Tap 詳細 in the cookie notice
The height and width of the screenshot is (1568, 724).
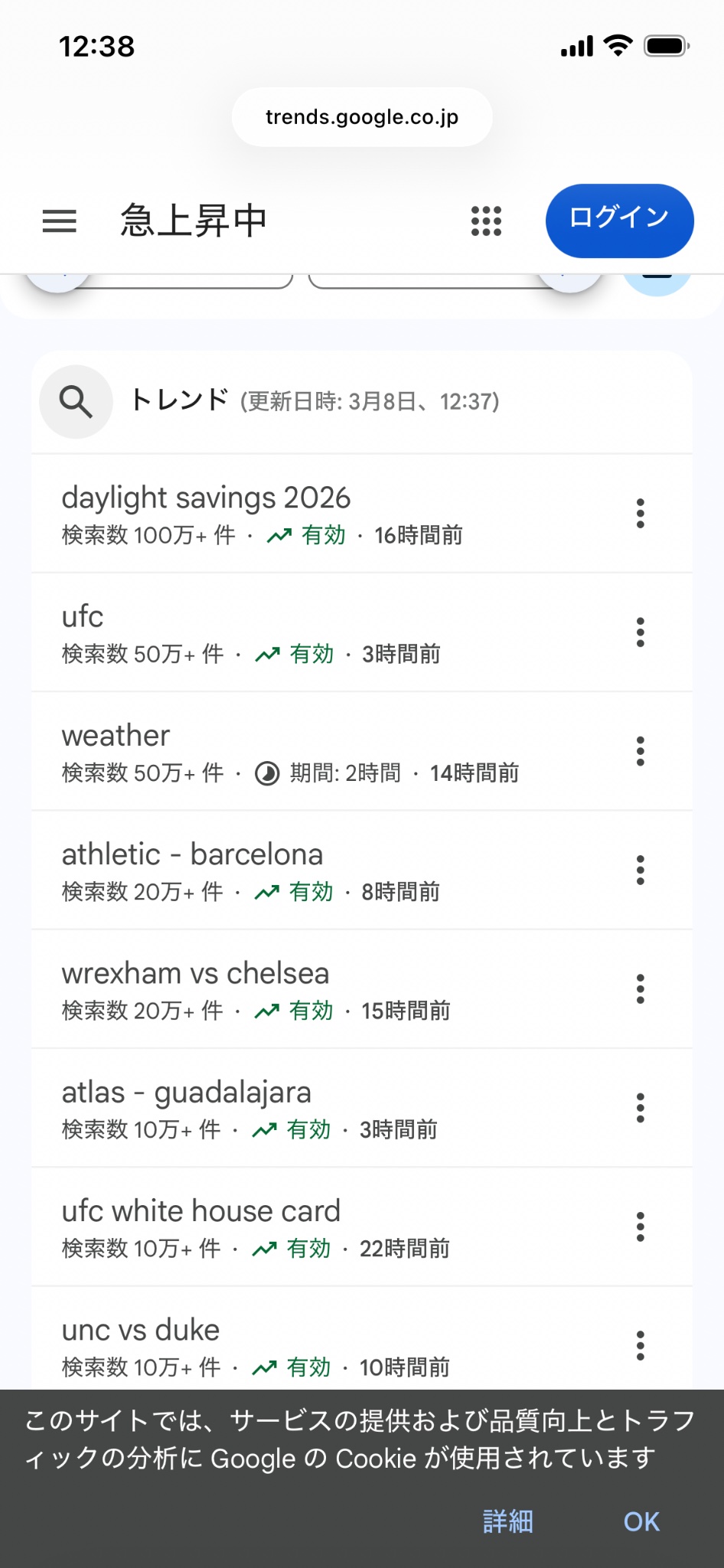pos(507,1521)
